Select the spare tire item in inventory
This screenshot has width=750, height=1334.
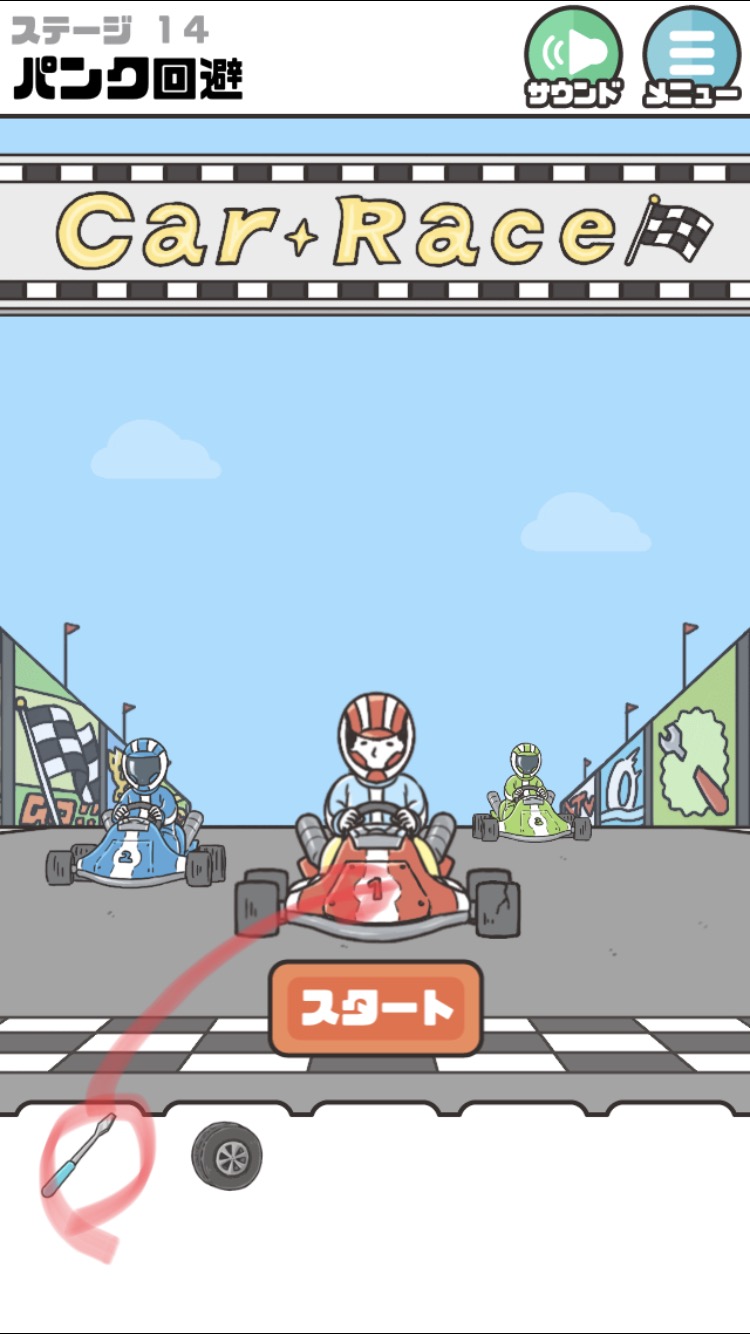click(x=227, y=1156)
